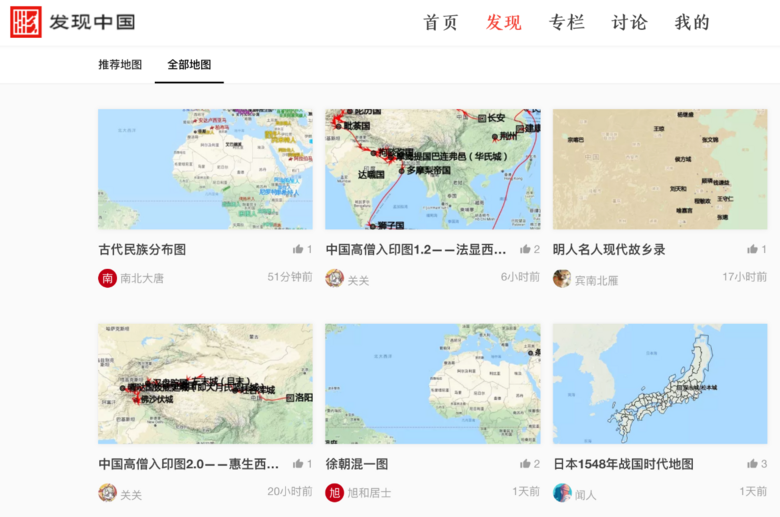Select the 全部地图 tab

[189, 64]
